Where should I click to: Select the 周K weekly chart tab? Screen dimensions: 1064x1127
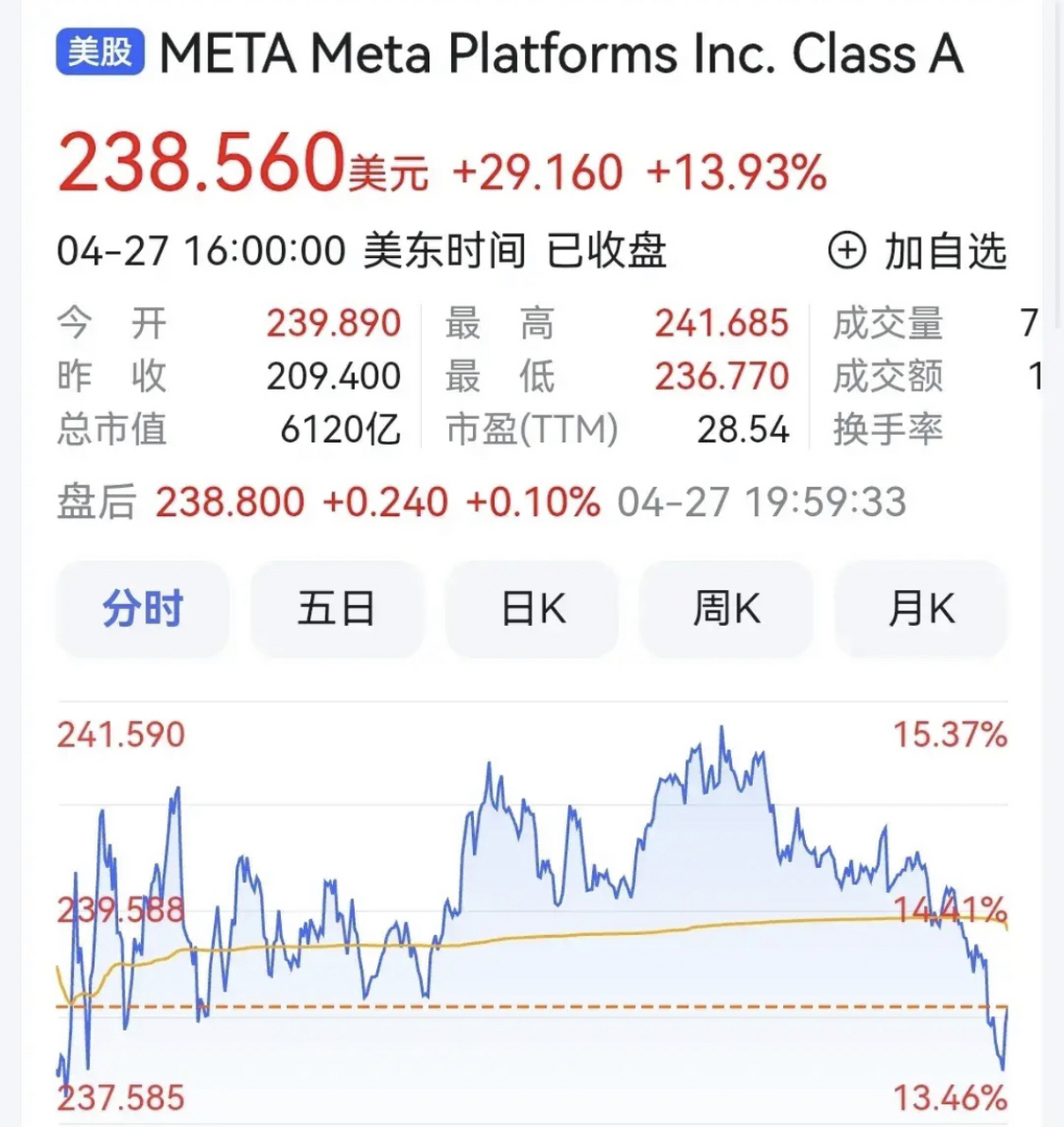click(x=727, y=608)
